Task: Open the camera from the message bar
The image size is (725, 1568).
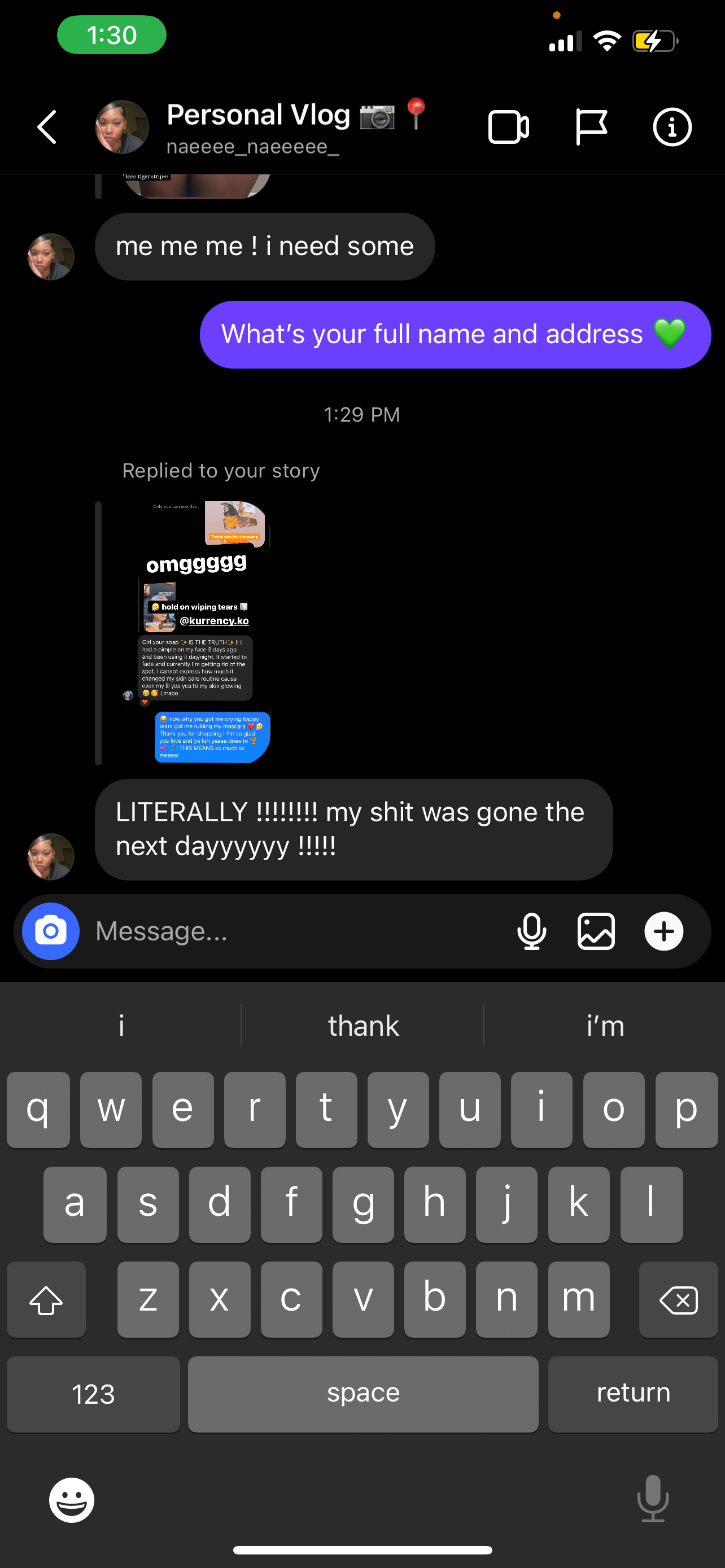Action: pyautogui.click(x=50, y=931)
